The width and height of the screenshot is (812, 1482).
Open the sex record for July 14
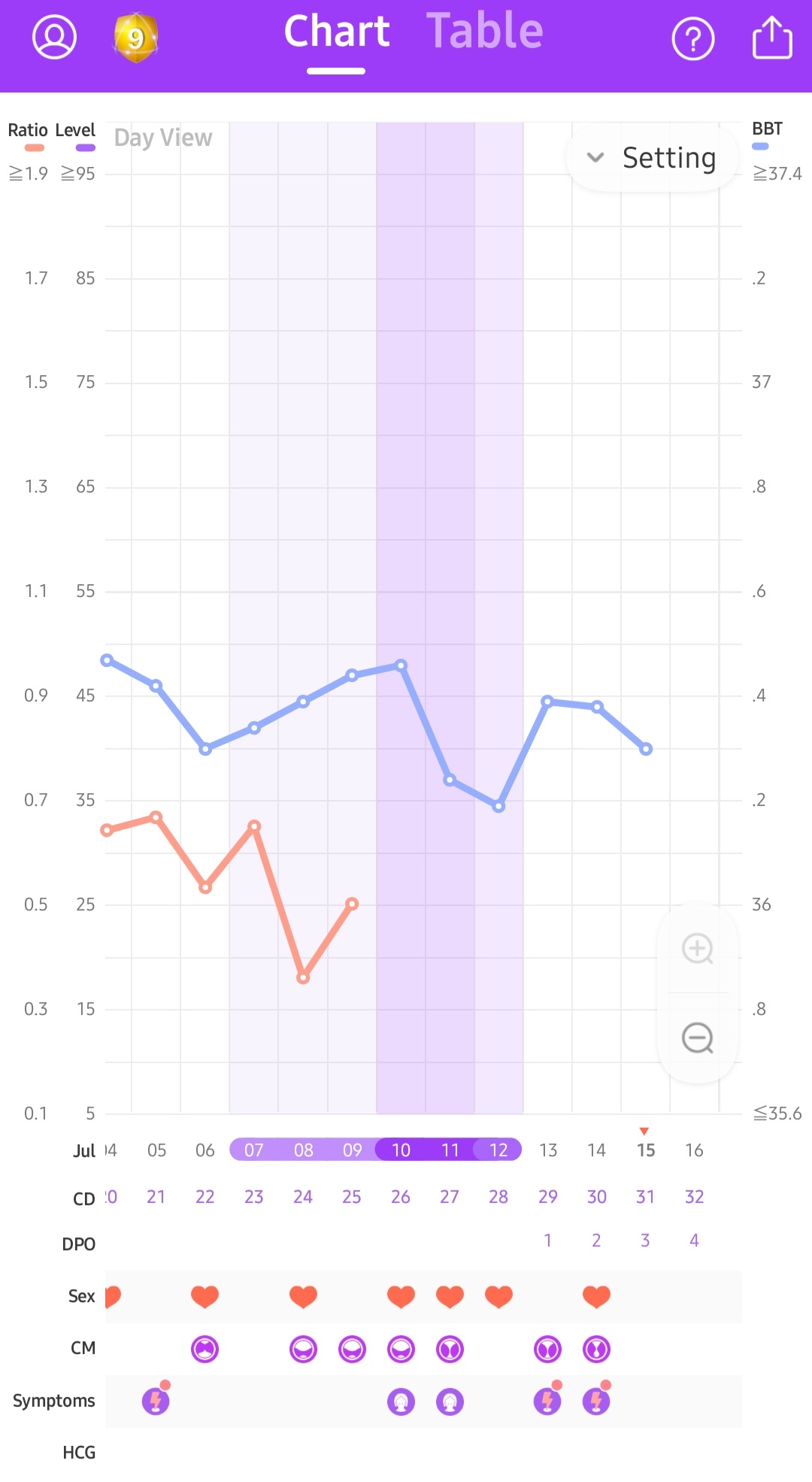coord(596,1296)
